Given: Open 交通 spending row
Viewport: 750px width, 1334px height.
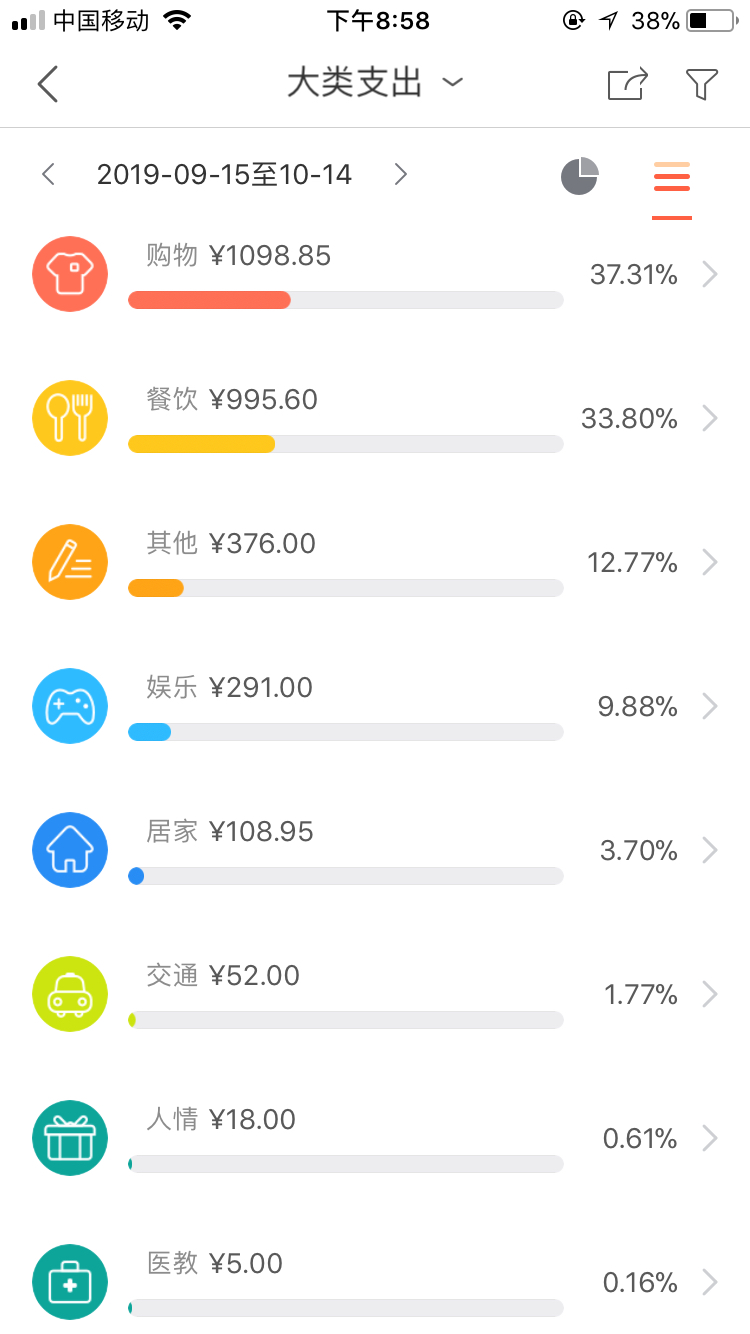Looking at the screenshot, I should [375, 994].
